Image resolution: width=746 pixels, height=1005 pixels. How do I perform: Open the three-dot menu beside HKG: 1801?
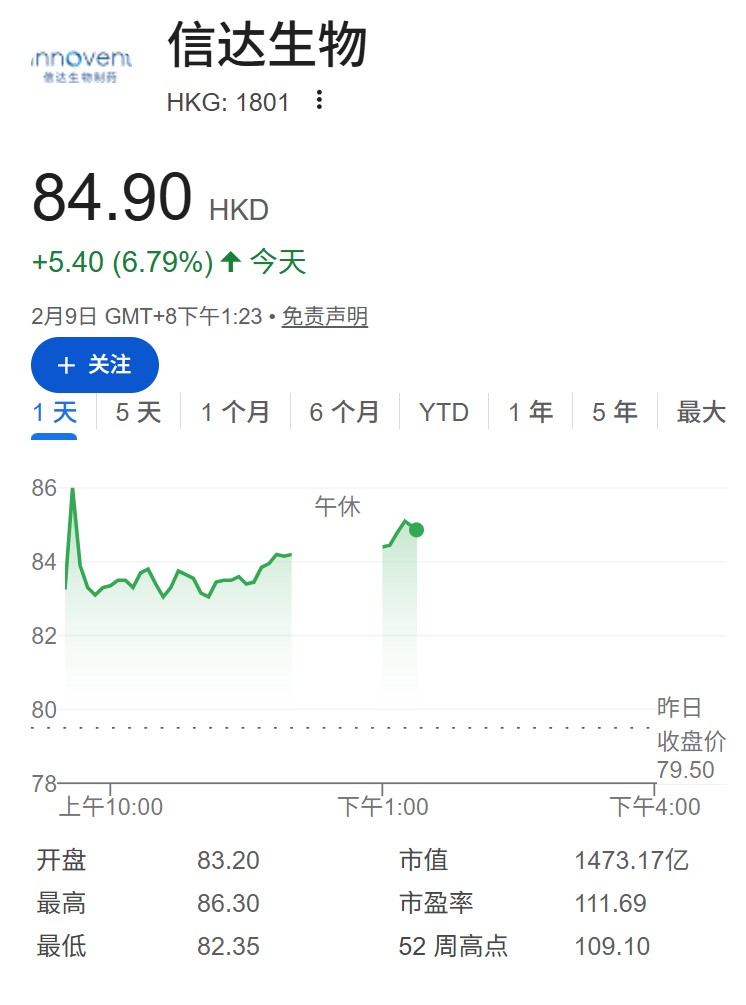click(x=319, y=100)
